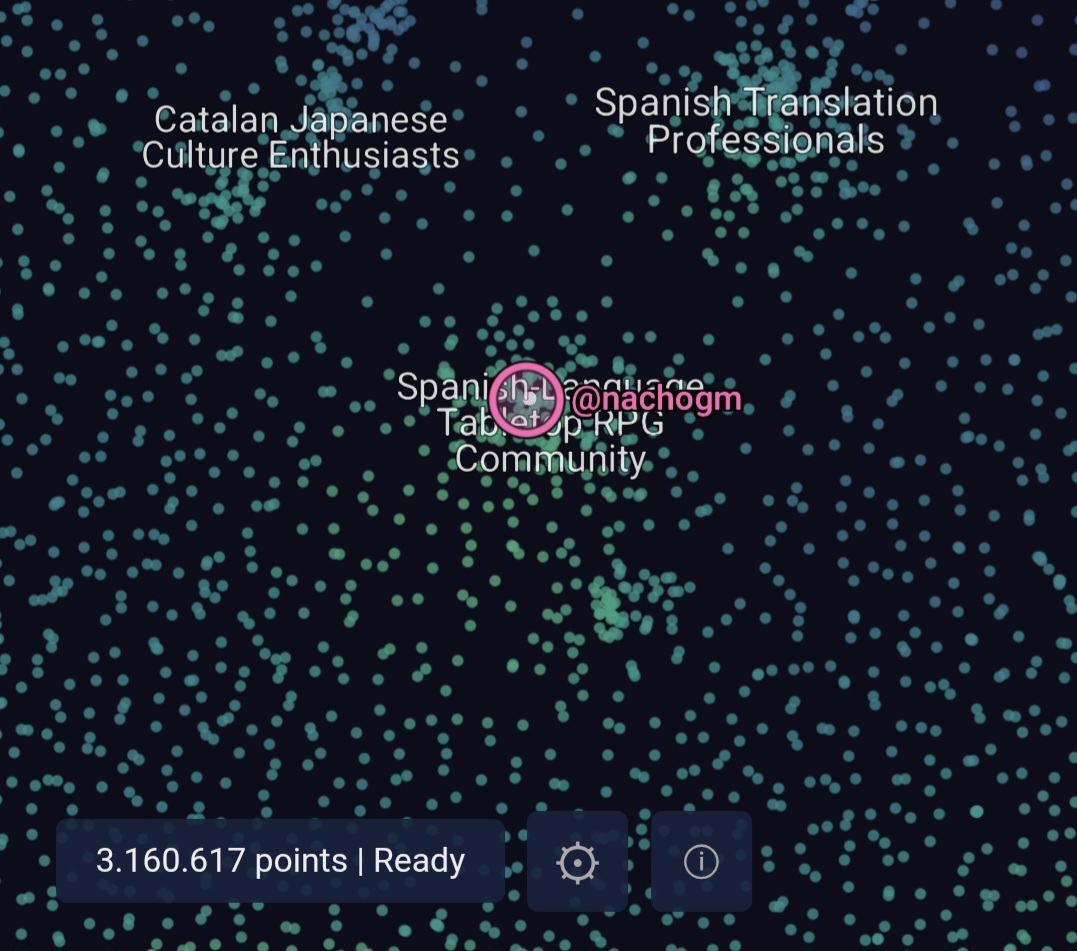The width and height of the screenshot is (1077, 951).
Task: Select the highlighted @nachogm point marker
Action: point(526,398)
